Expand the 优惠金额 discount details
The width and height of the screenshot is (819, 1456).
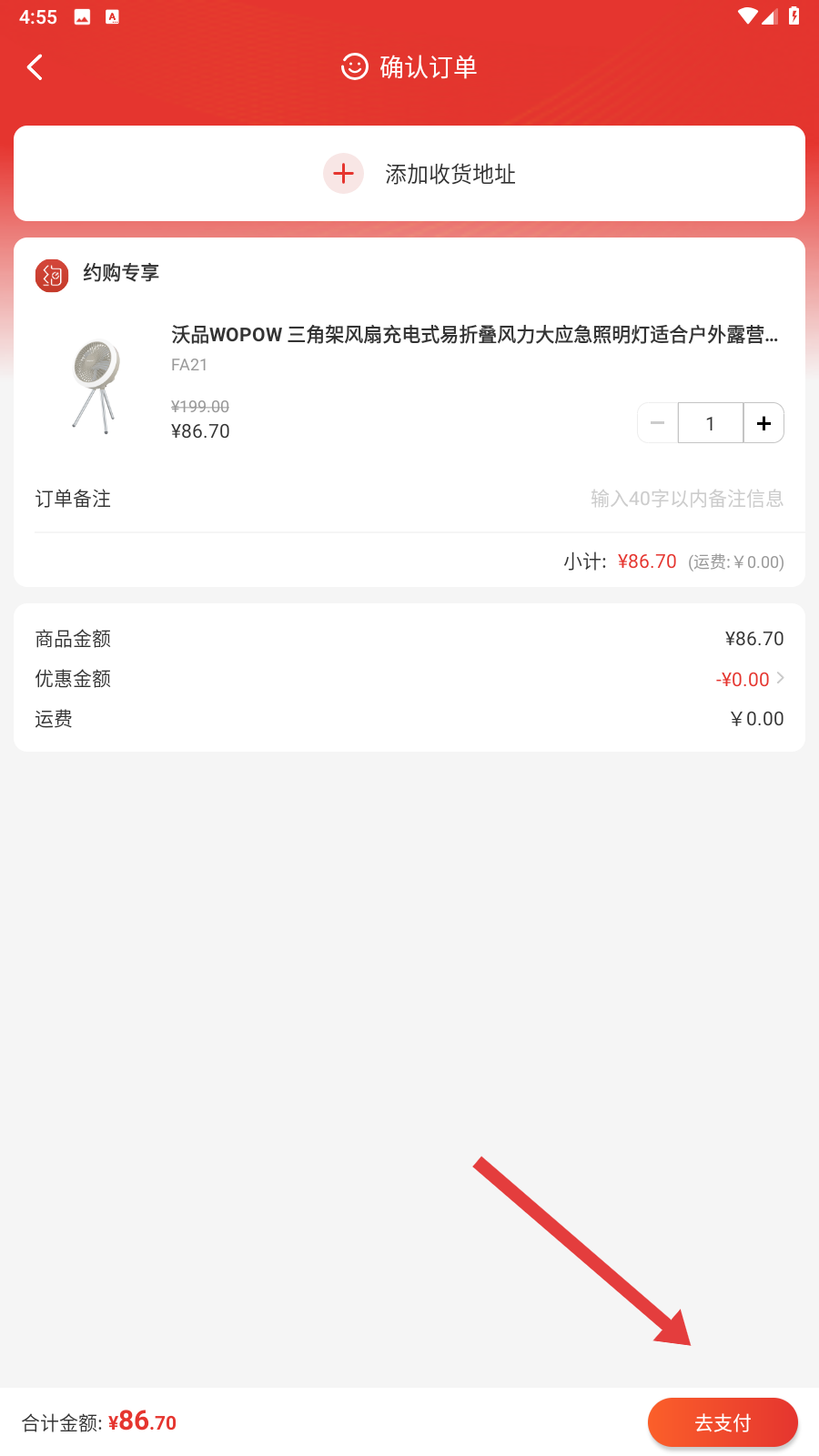(x=750, y=679)
